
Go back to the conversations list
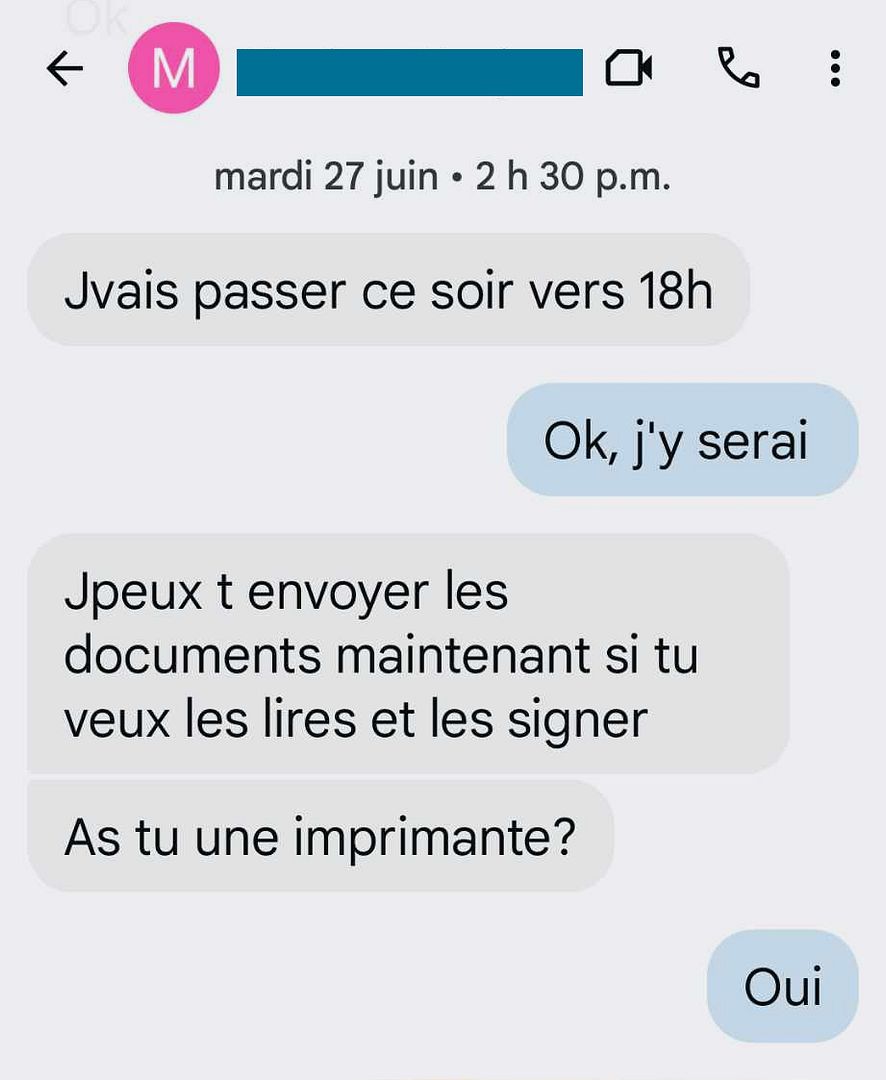[x=65, y=69]
